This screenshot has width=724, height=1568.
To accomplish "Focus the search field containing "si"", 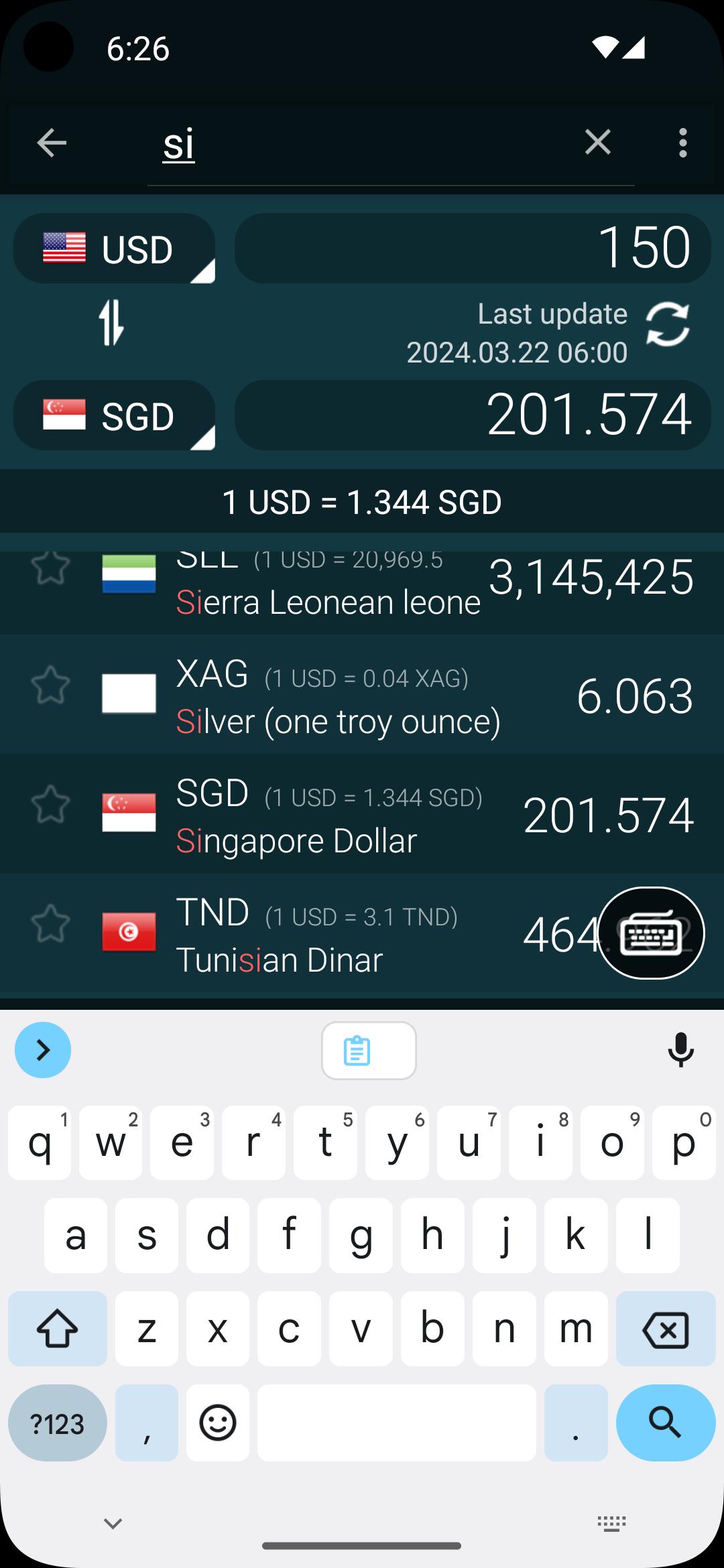I will 362,144.
